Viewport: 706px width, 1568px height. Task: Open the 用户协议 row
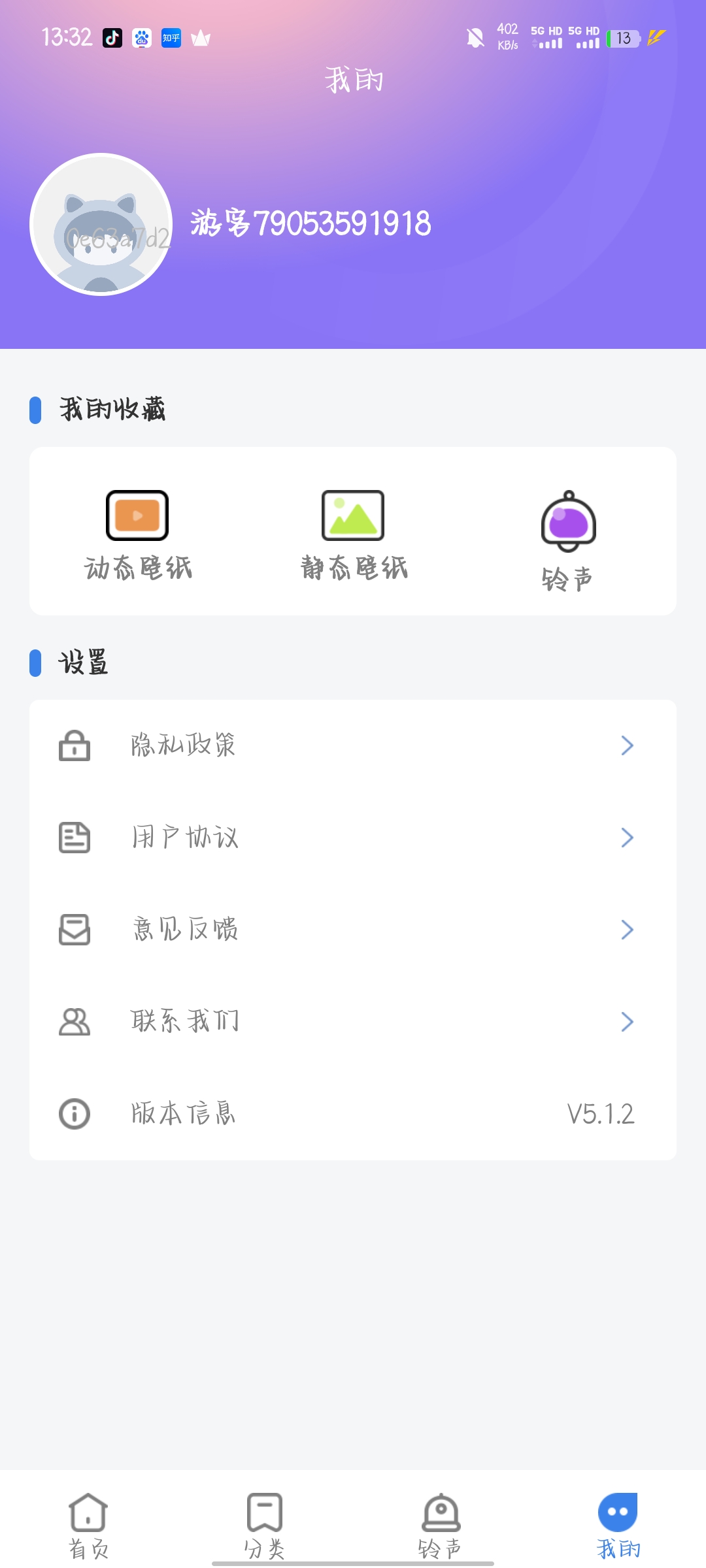(x=353, y=838)
